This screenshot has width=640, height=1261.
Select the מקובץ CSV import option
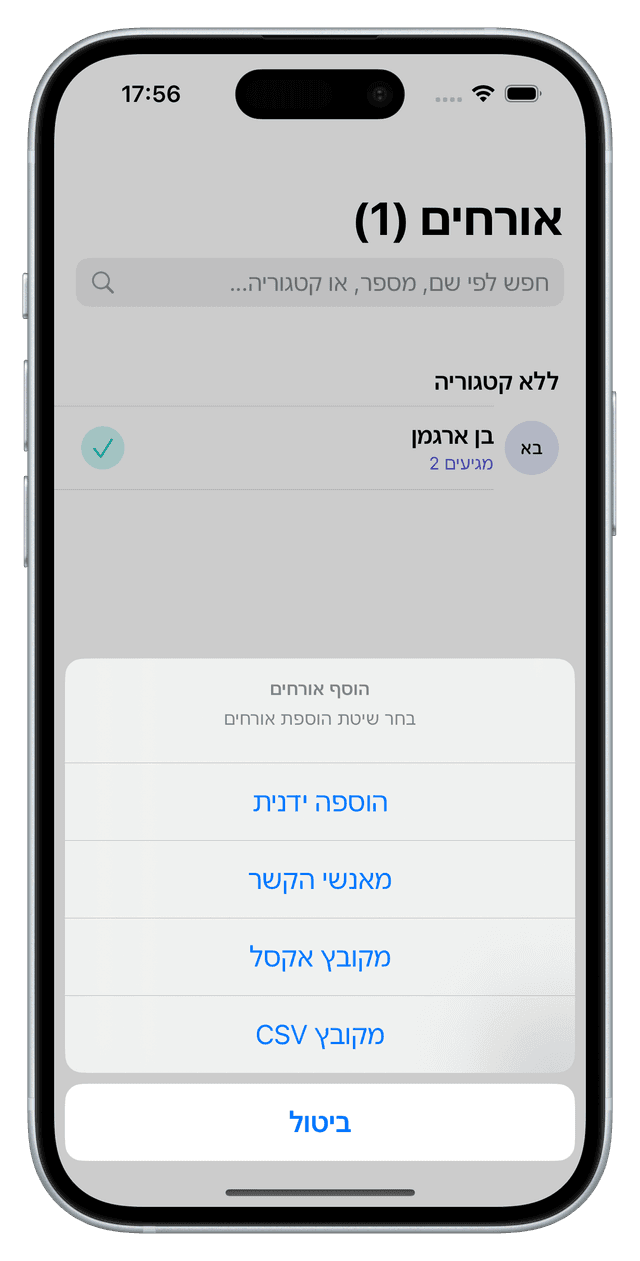[x=320, y=1034]
